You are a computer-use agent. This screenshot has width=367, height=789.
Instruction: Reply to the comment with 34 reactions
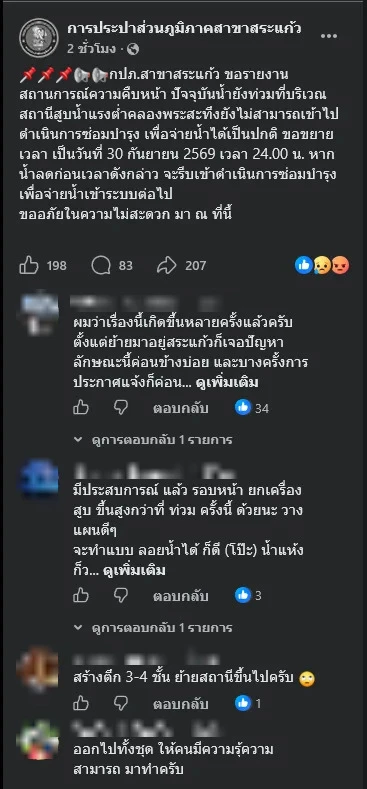click(x=181, y=409)
